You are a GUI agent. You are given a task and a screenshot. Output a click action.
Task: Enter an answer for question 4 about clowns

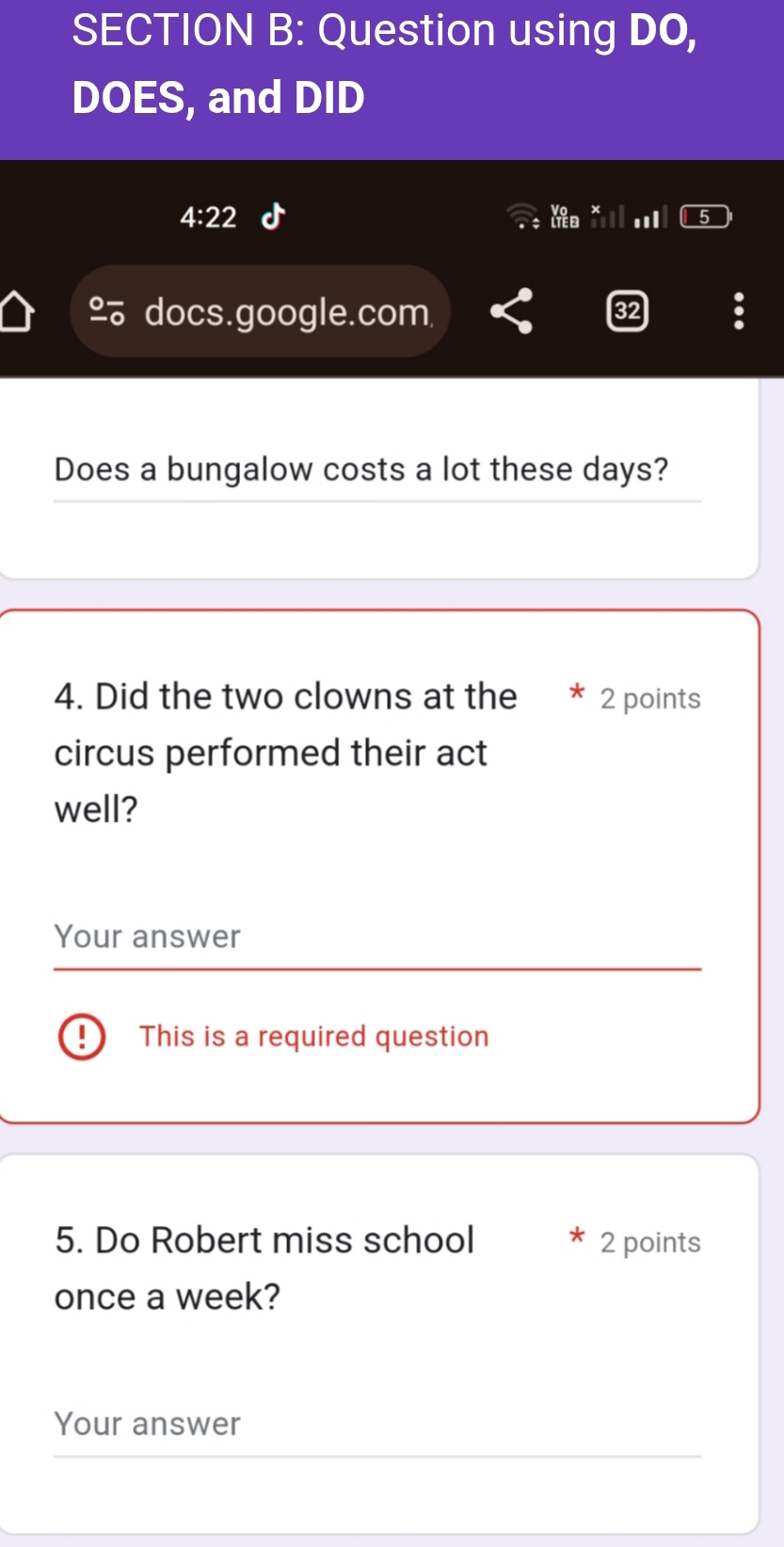pyautogui.click(x=376, y=937)
